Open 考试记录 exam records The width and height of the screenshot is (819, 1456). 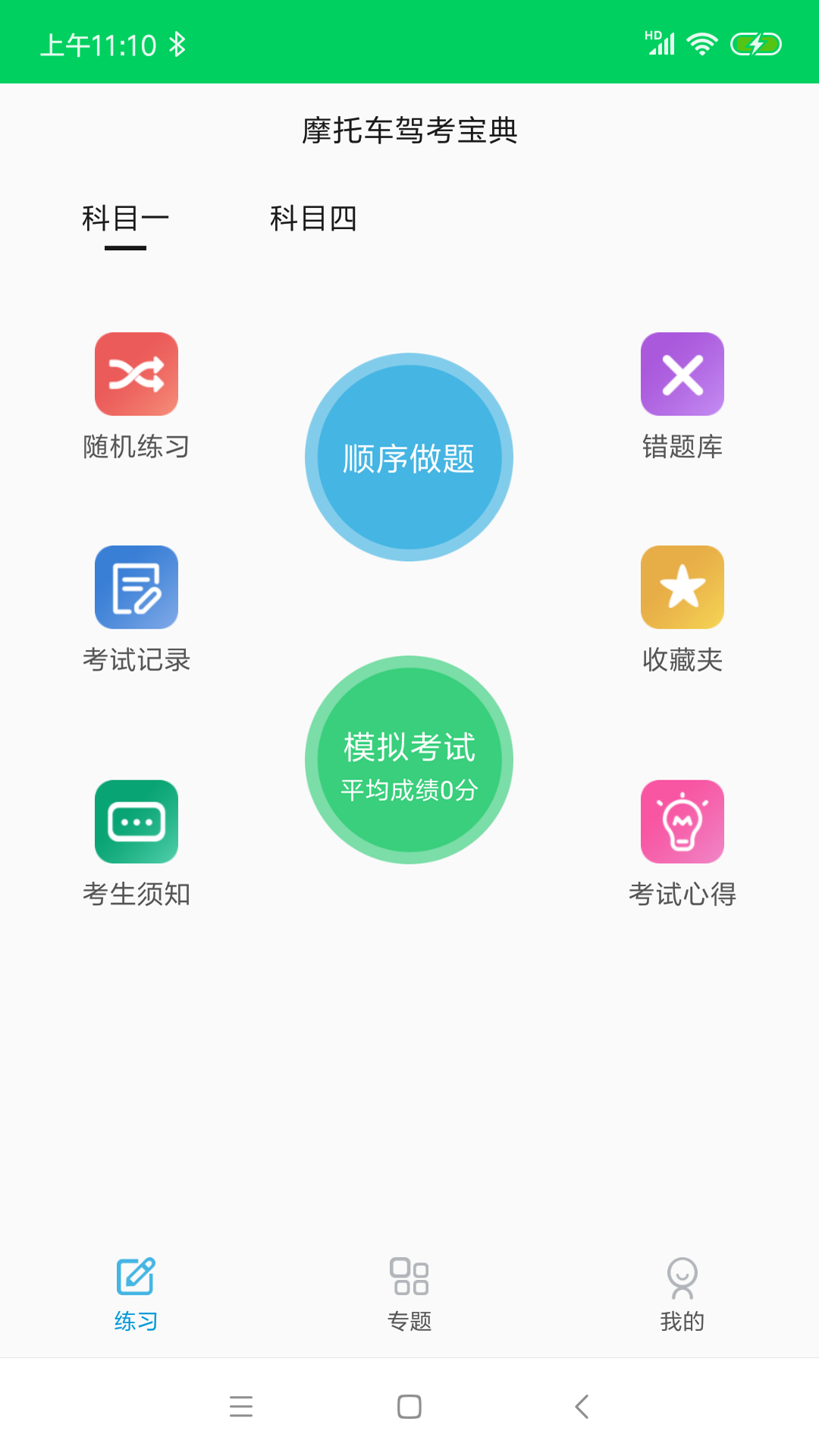(x=136, y=587)
